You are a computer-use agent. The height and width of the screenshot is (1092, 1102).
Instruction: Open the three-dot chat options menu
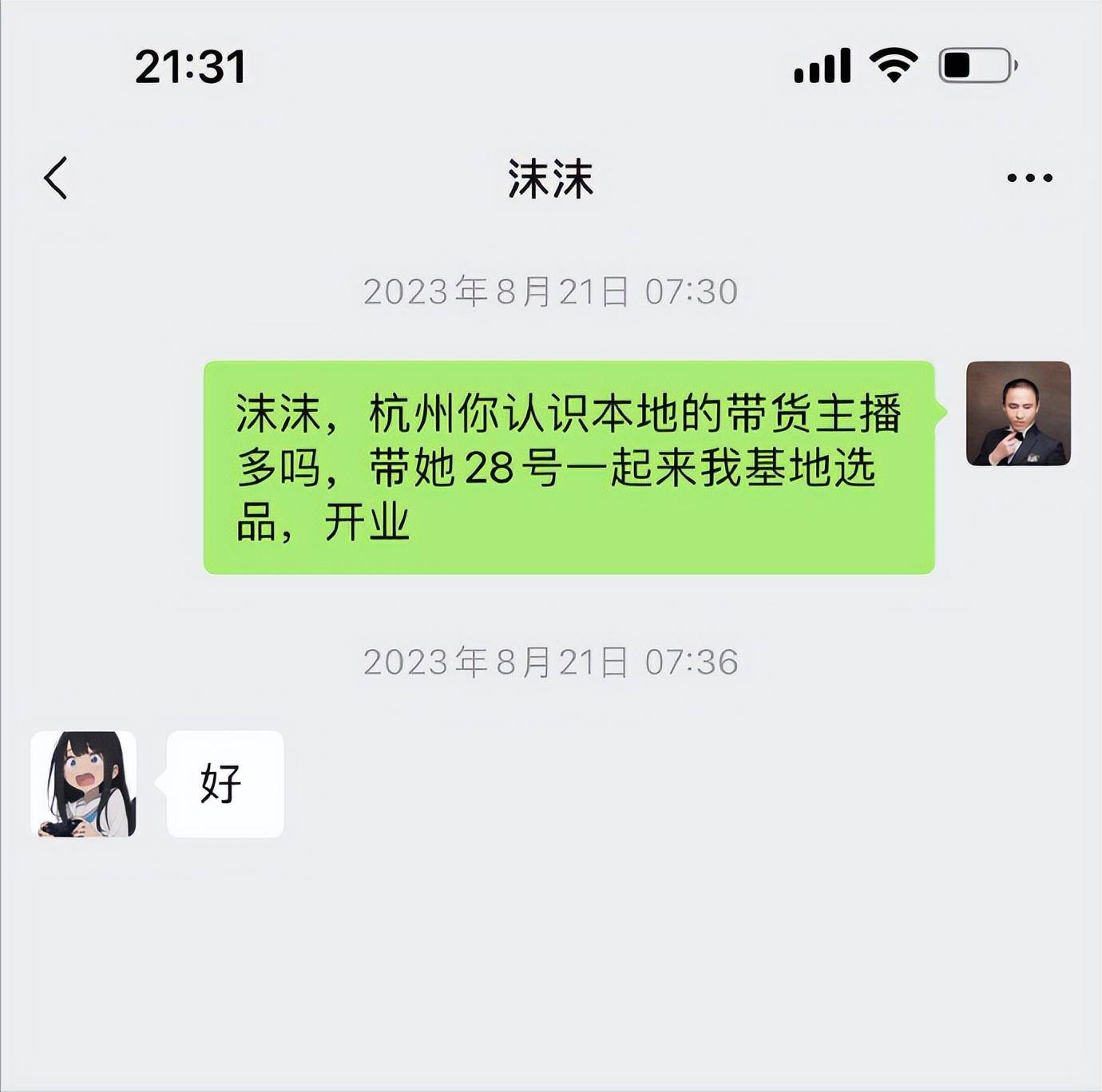coord(1029,178)
